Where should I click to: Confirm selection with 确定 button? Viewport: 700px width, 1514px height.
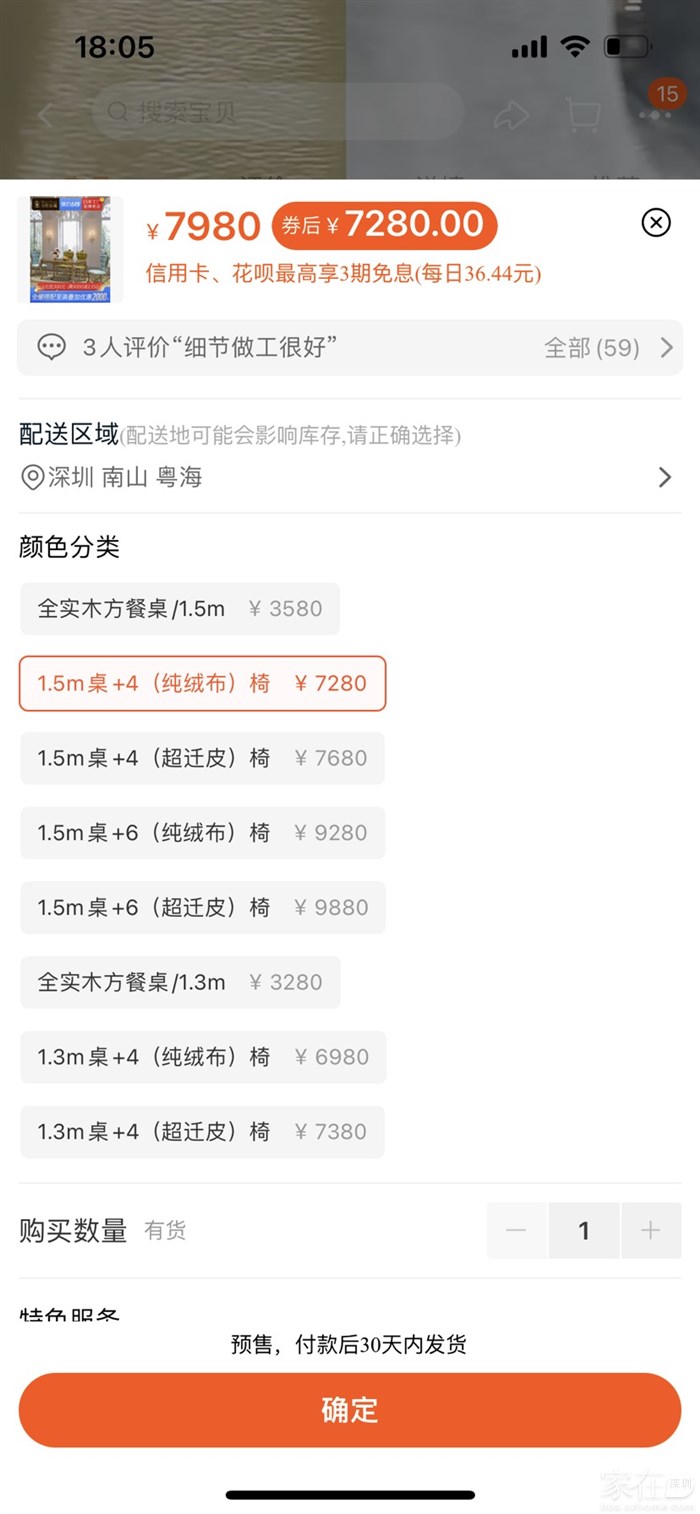tap(350, 1410)
